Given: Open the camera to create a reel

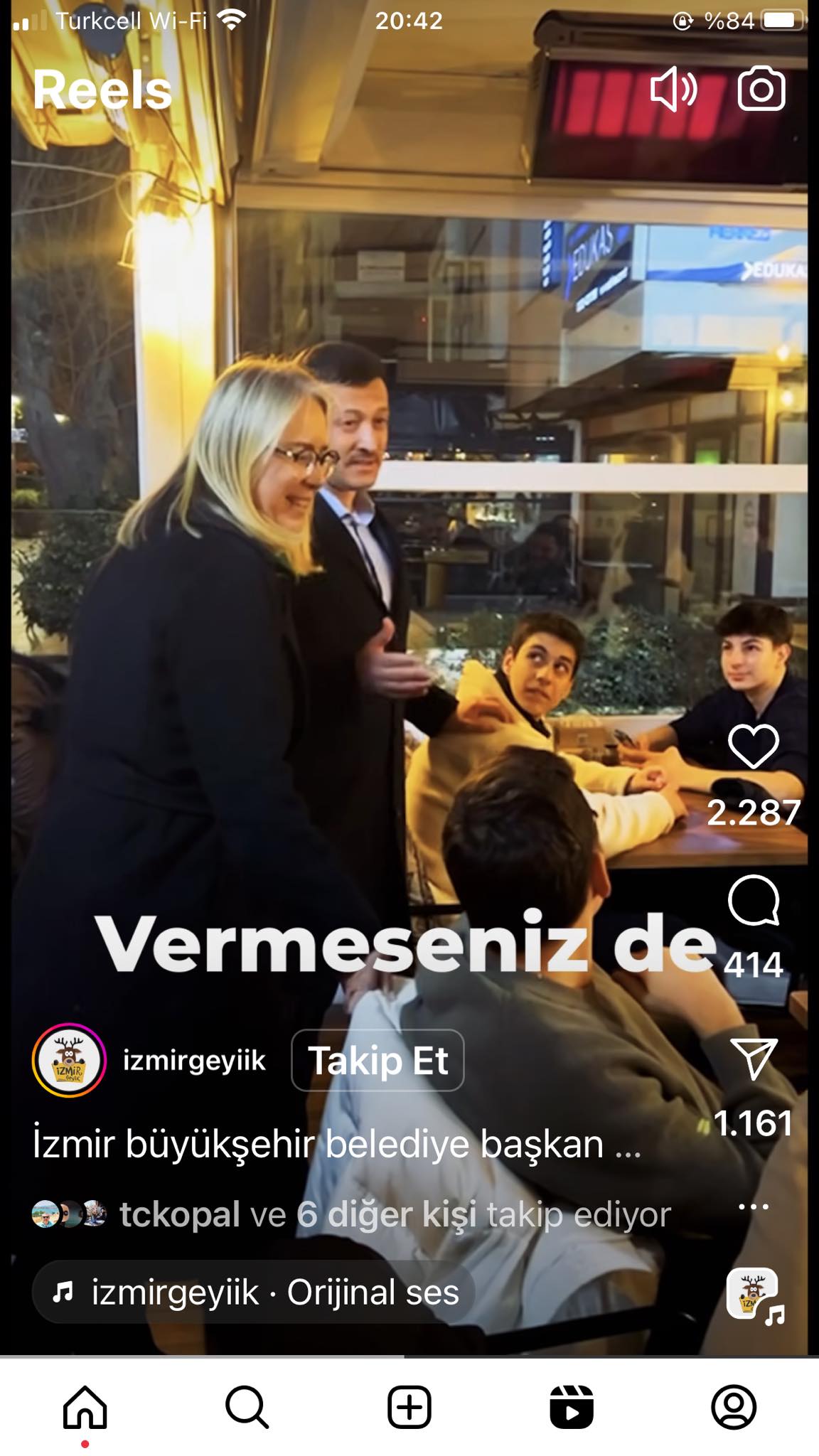Looking at the screenshot, I should (761, 89).
